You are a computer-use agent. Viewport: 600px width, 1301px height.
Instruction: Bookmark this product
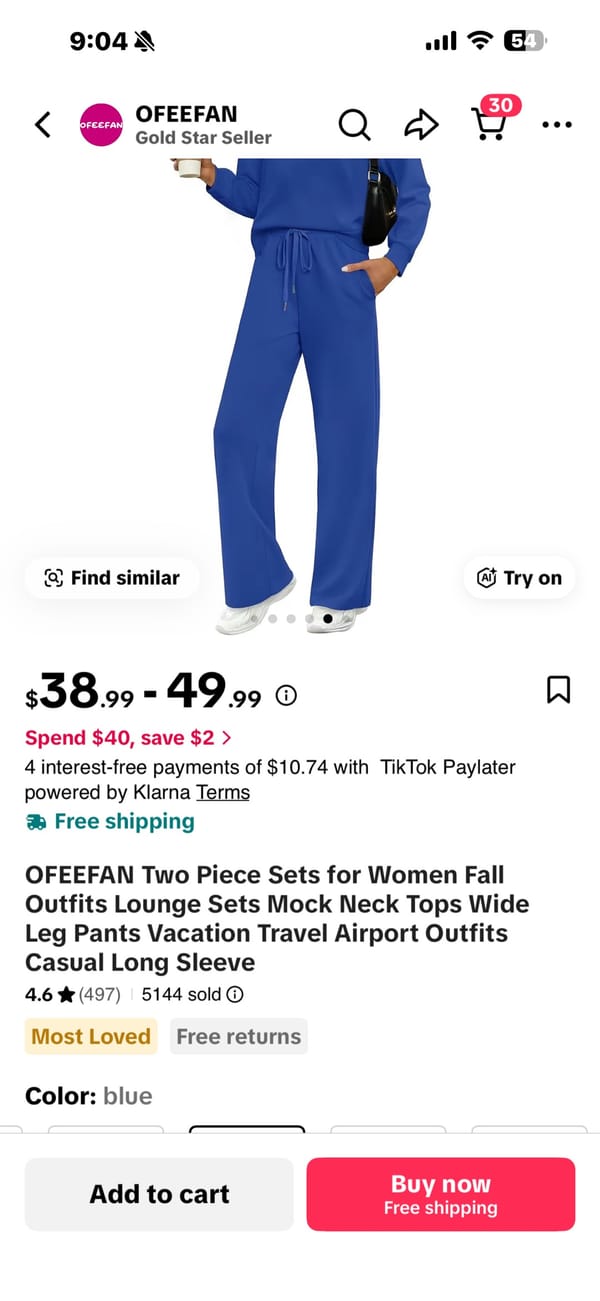[558, 689]
